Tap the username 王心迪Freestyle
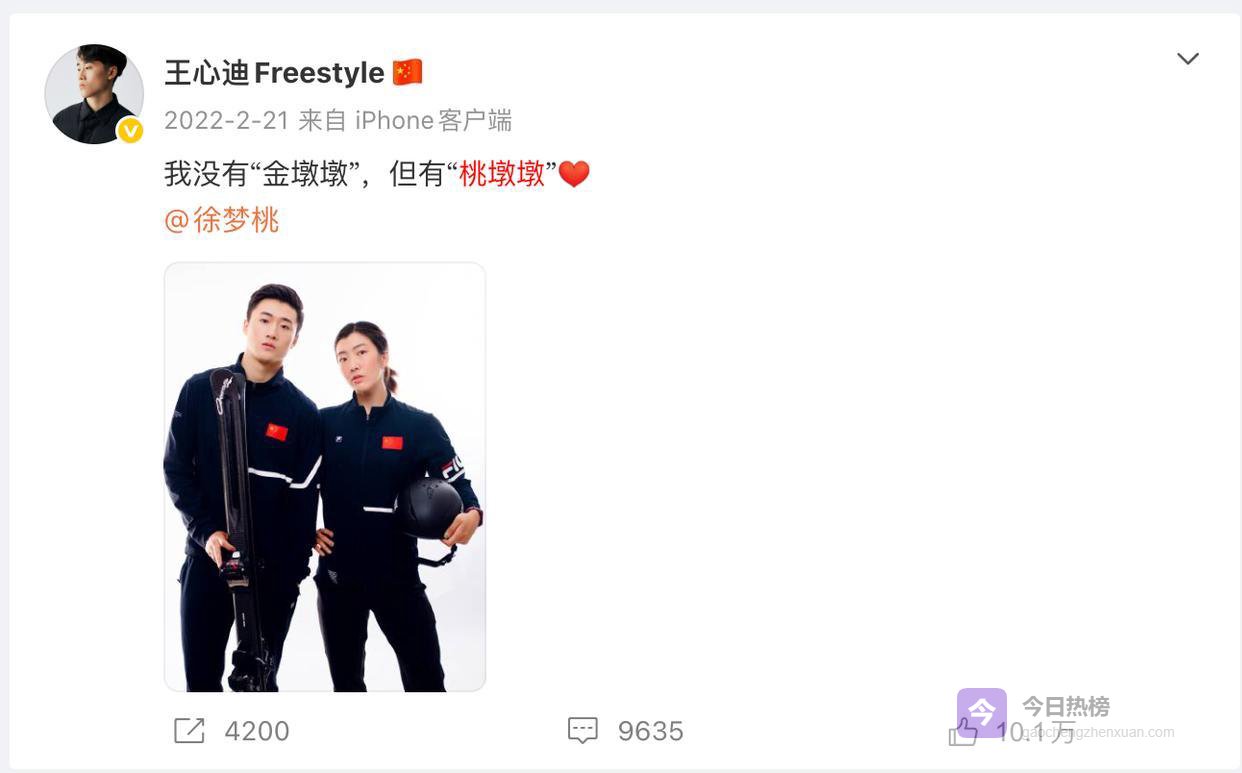The image size is (1242, 773). coord(274,73)
